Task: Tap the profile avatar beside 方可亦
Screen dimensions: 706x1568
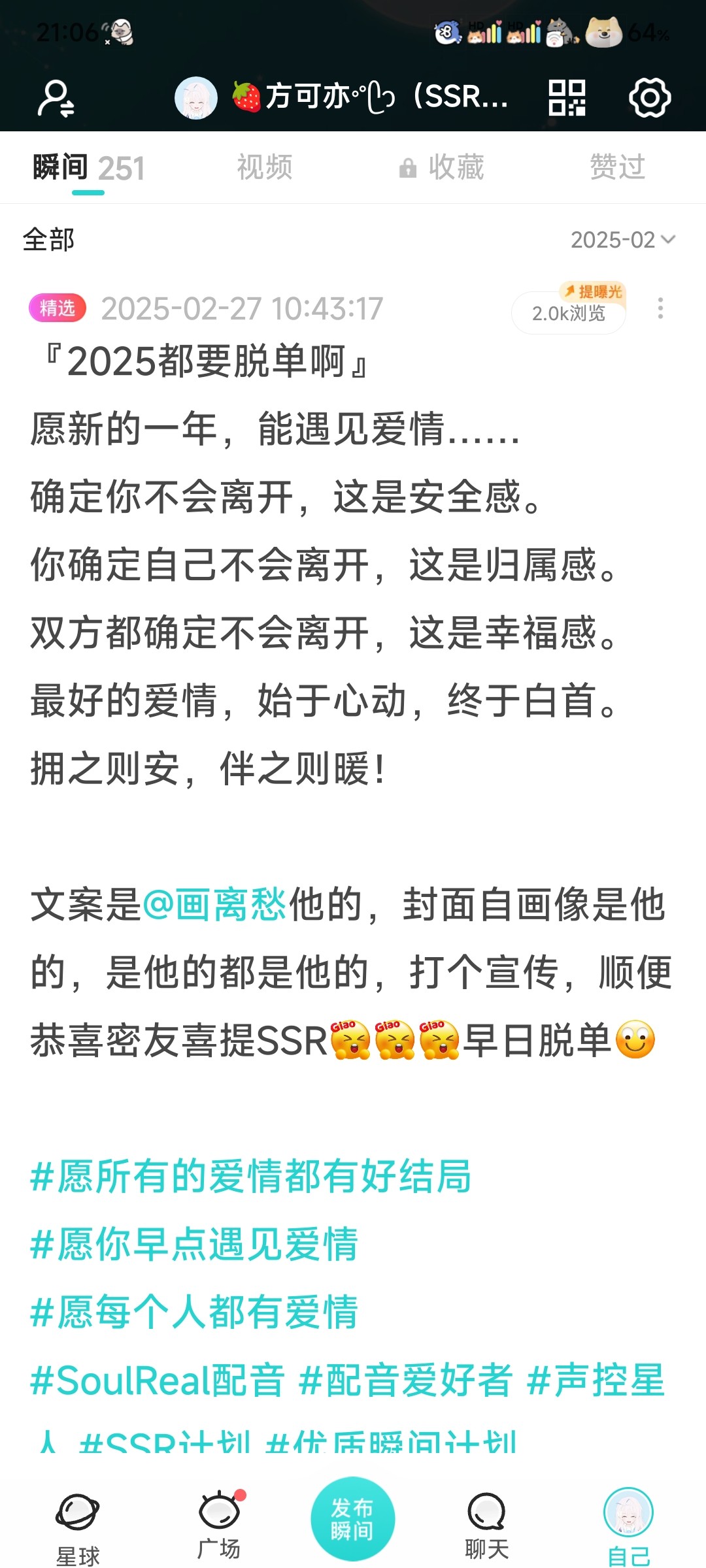Action: (196, 98)
